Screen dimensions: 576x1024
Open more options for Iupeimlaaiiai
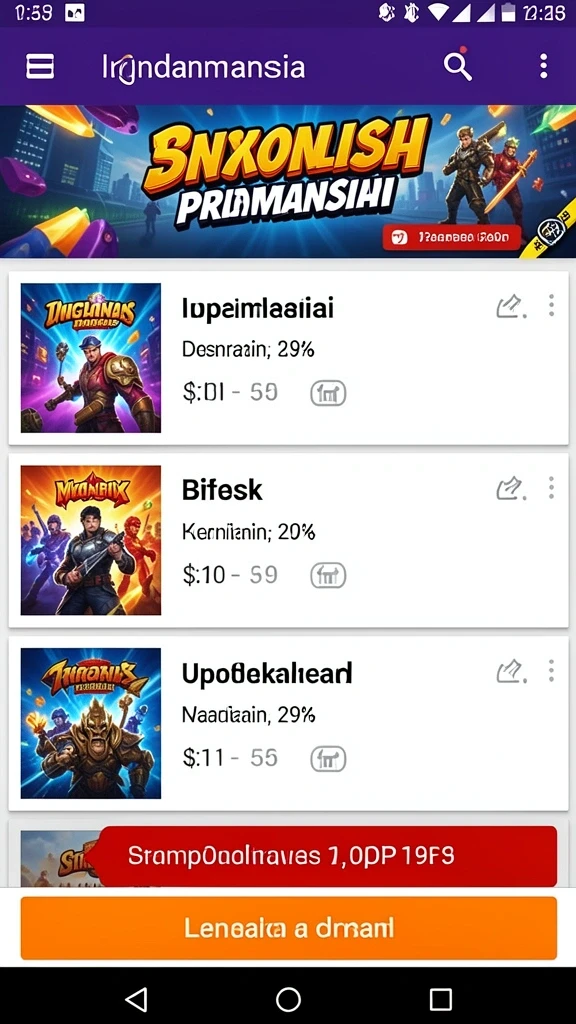pos(551,305)
